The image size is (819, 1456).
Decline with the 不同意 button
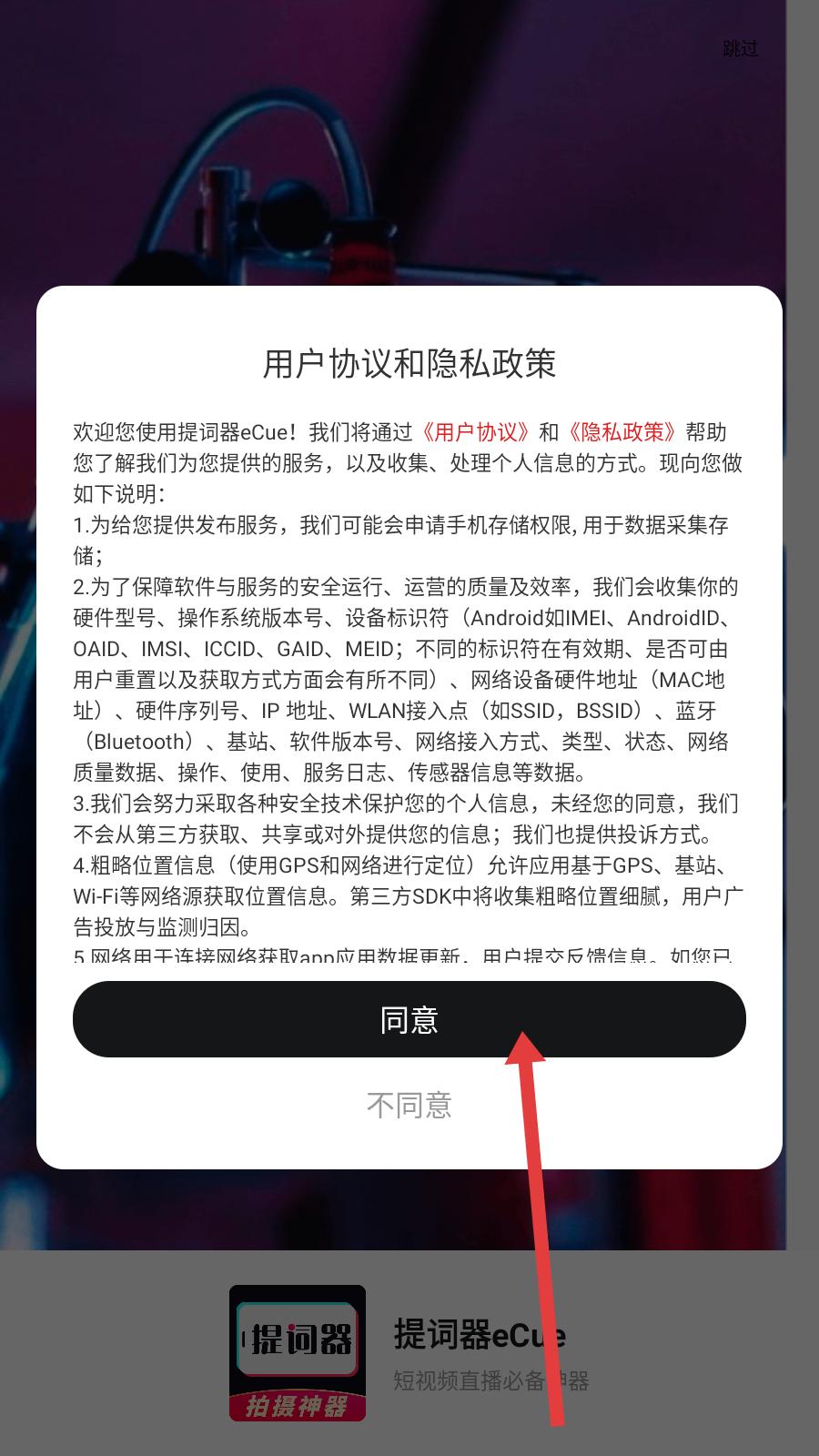tap(409, 1105)
